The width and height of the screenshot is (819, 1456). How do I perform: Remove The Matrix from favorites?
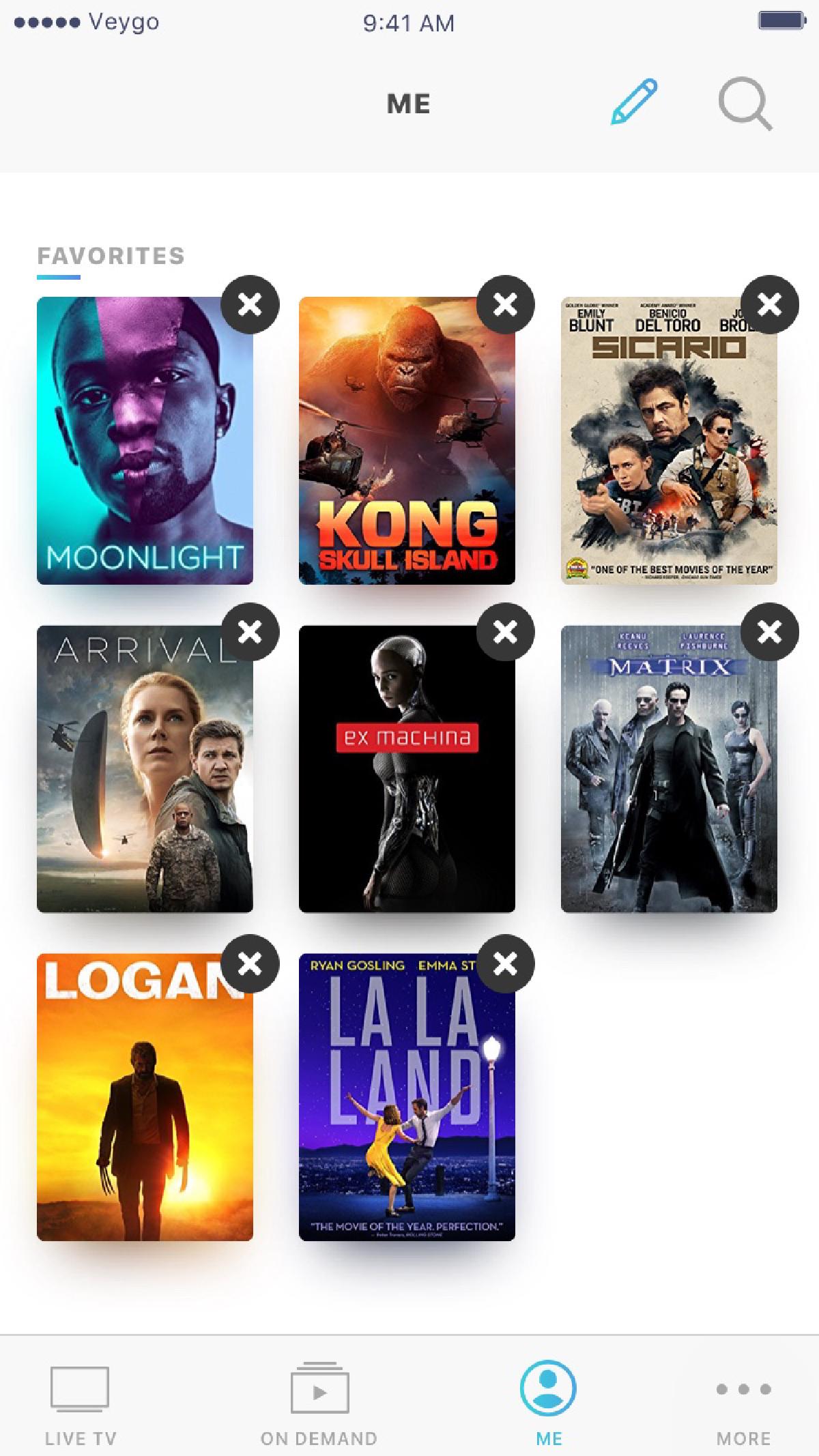[769, 632]
